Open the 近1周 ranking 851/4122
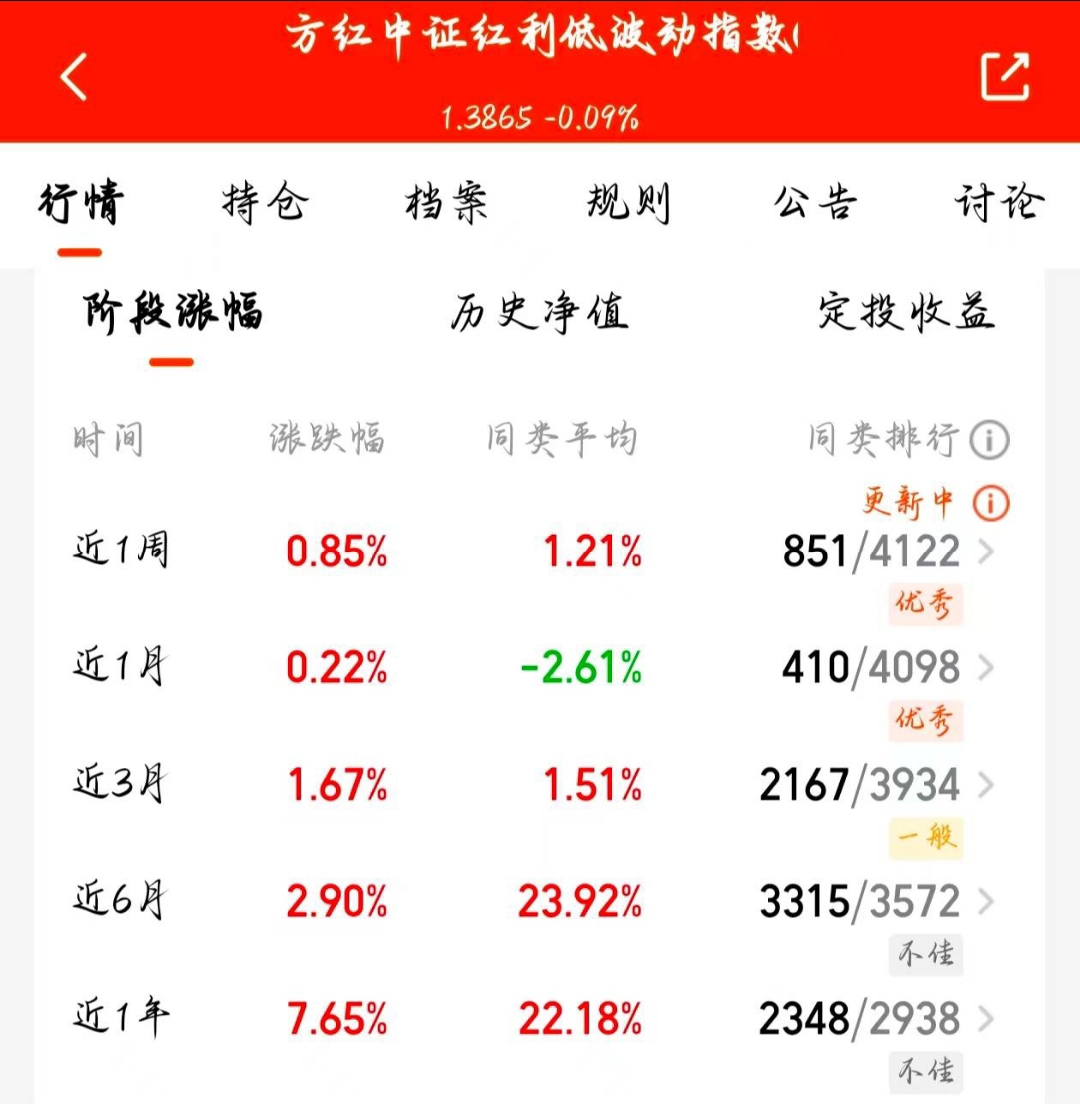 [x=887, y=551]
